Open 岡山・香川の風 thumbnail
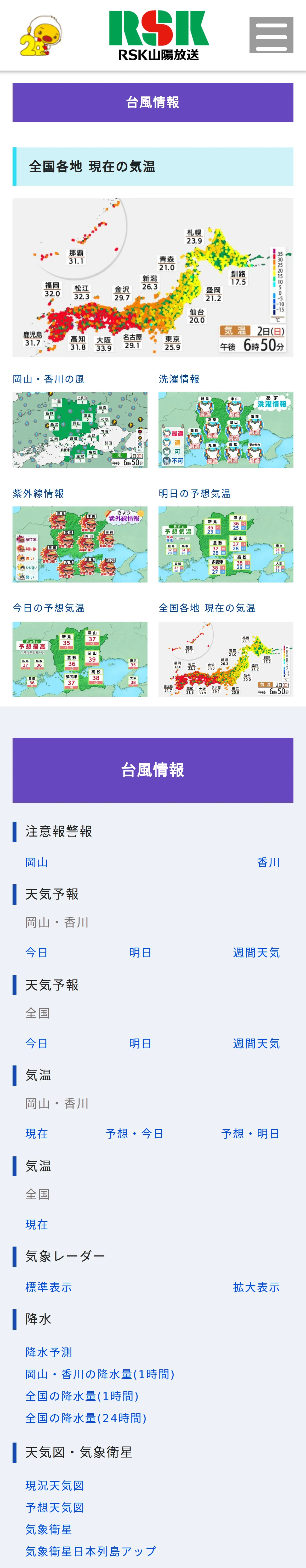This screenshot has width=306, height=1568. click(x=80, y=430)
